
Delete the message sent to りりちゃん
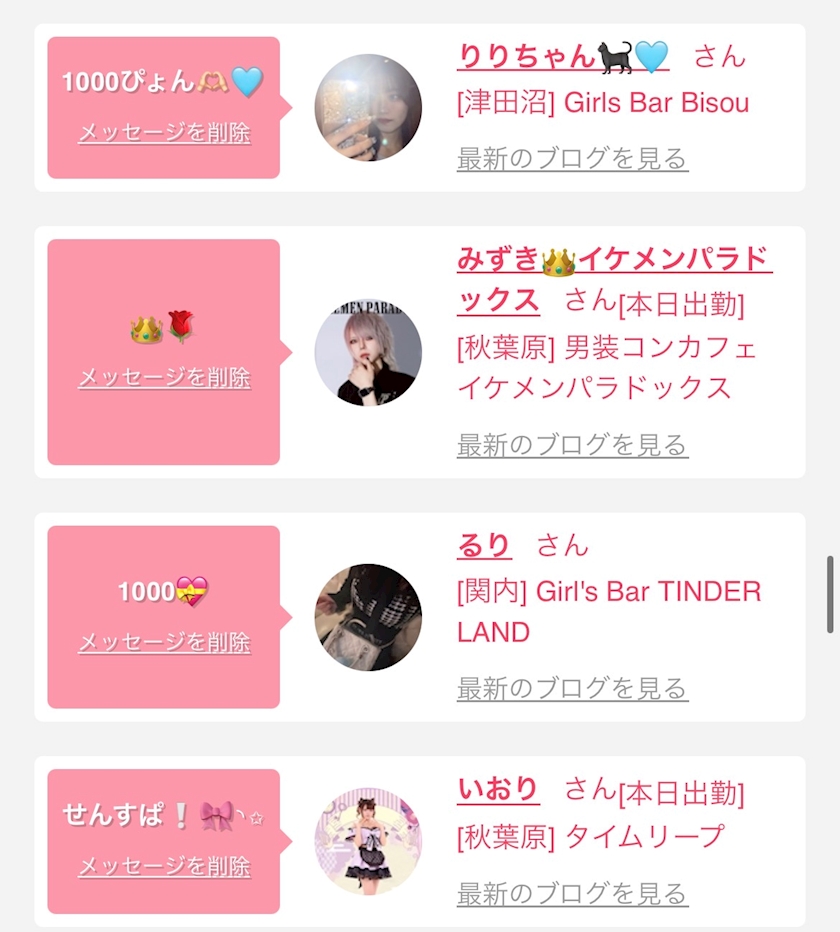(164, 133)
